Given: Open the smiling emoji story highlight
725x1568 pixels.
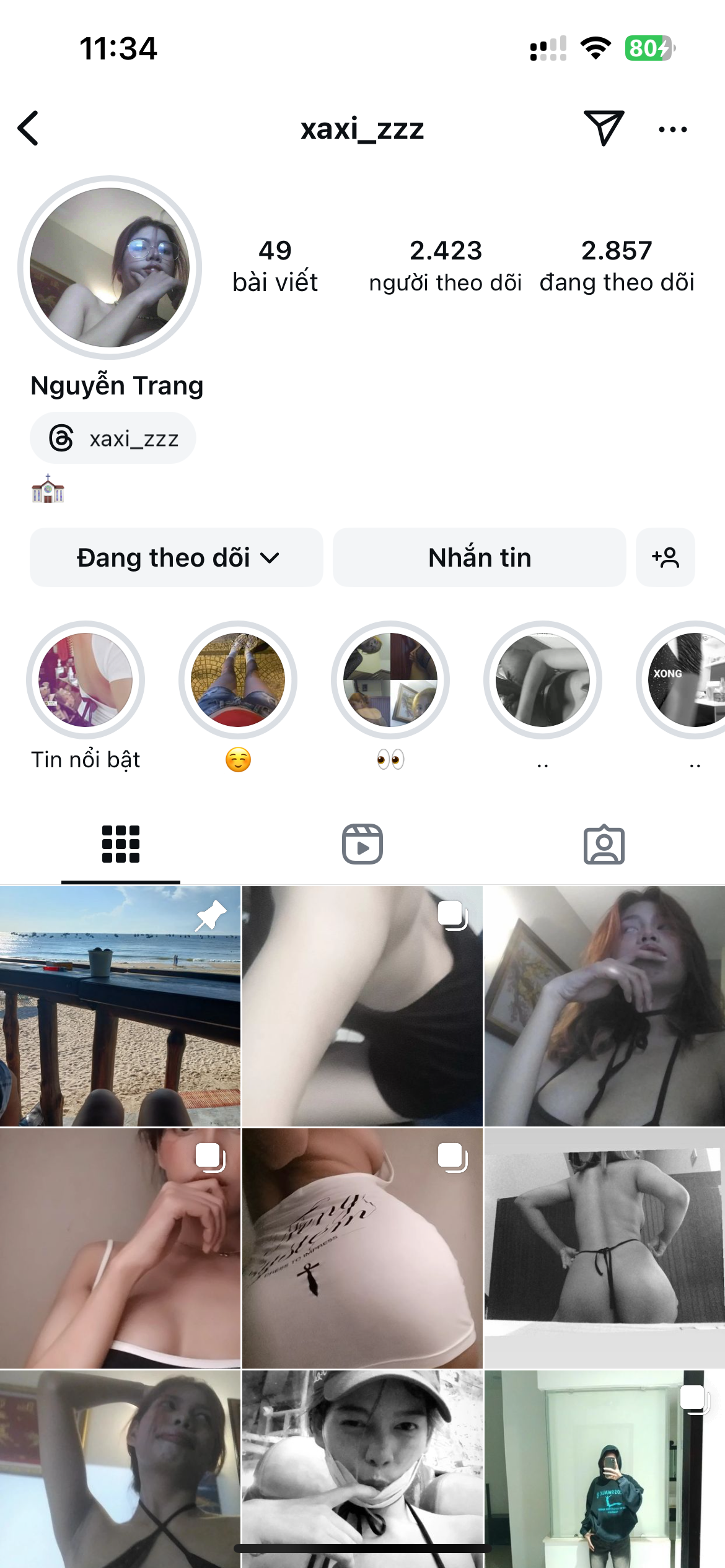Looking at the screenshot, I should 238,680.
